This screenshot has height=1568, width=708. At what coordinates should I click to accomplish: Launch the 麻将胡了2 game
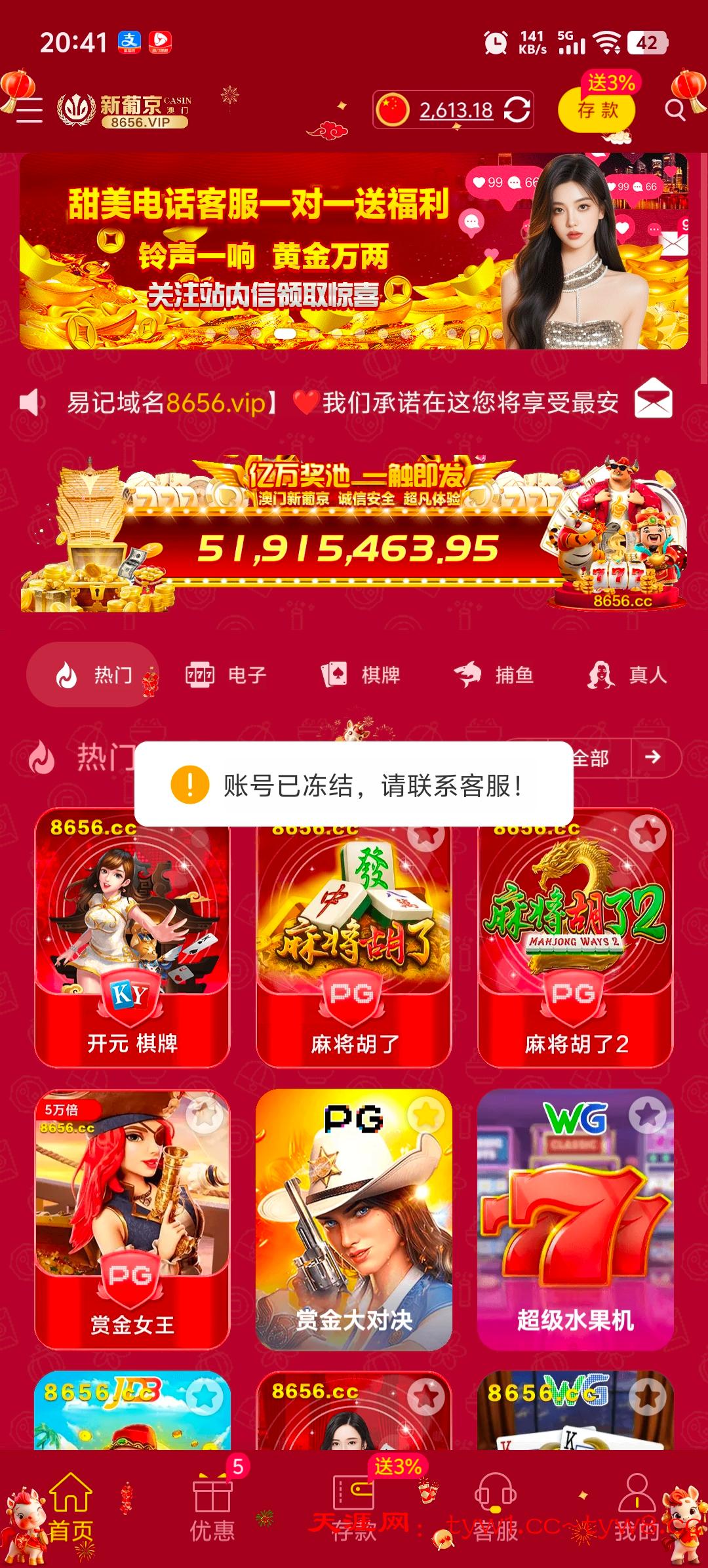coord(576,937)
